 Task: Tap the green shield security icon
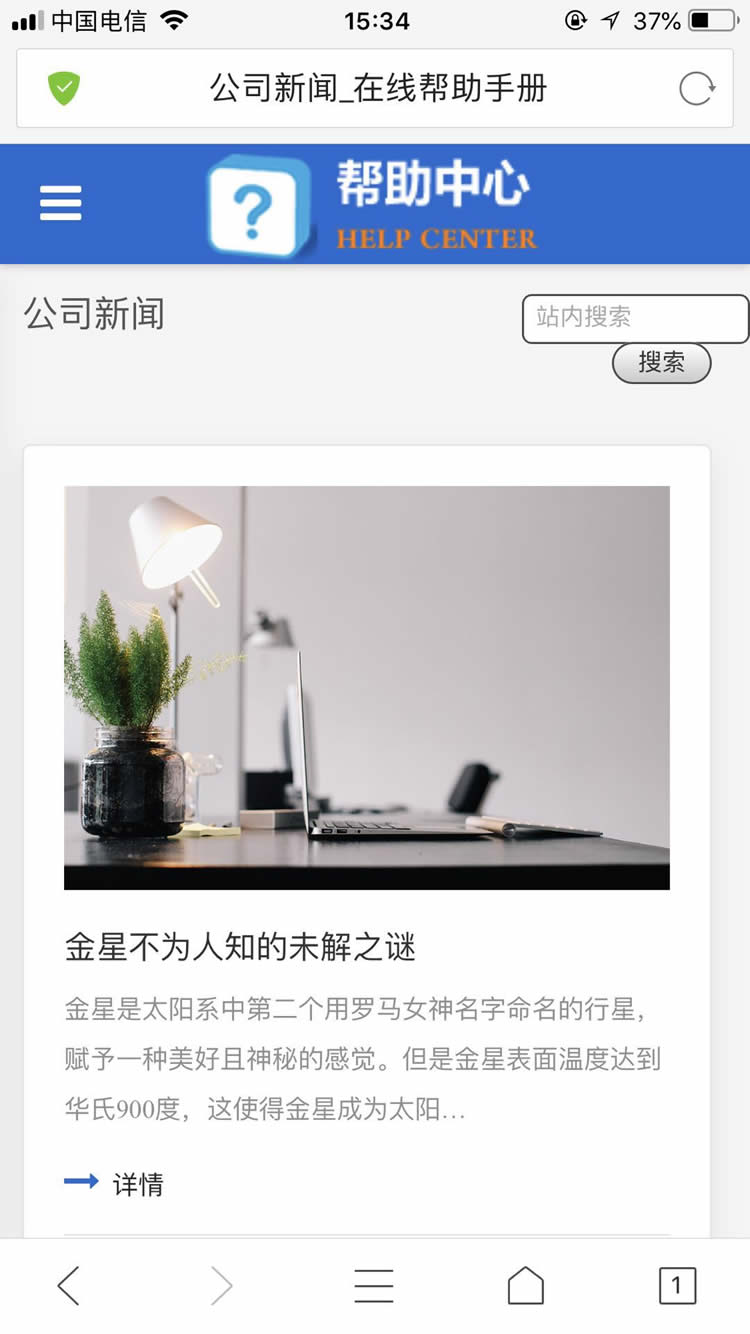[64, 88]
